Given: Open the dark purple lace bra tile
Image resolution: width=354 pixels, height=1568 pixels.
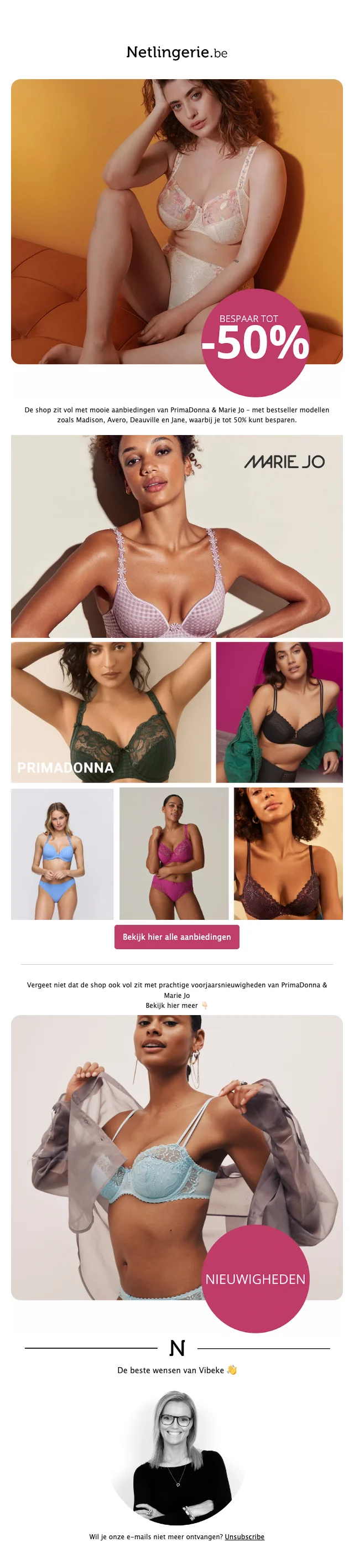Looking at the screenshot, I should pos(288,853).
